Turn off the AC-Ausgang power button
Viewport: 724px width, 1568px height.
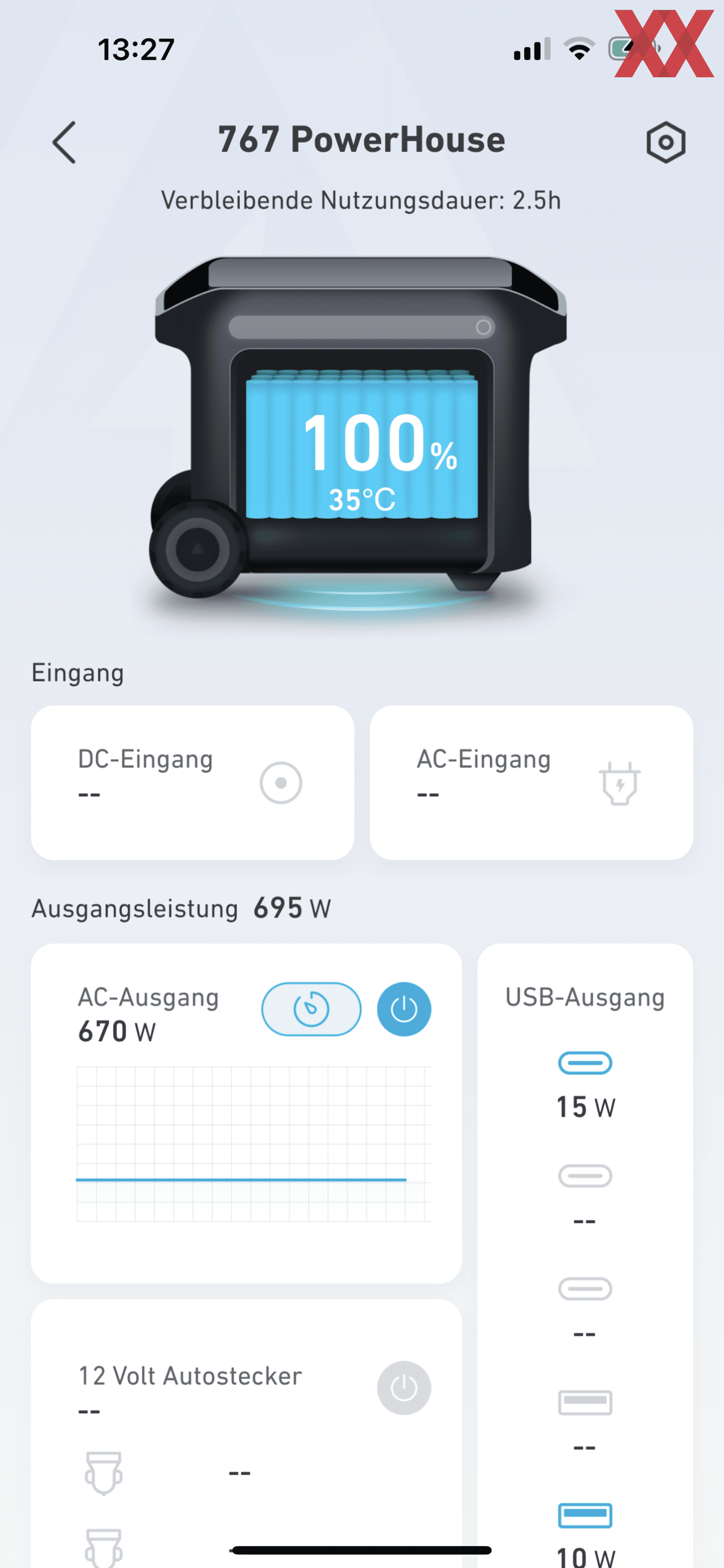click(404, 1009)
